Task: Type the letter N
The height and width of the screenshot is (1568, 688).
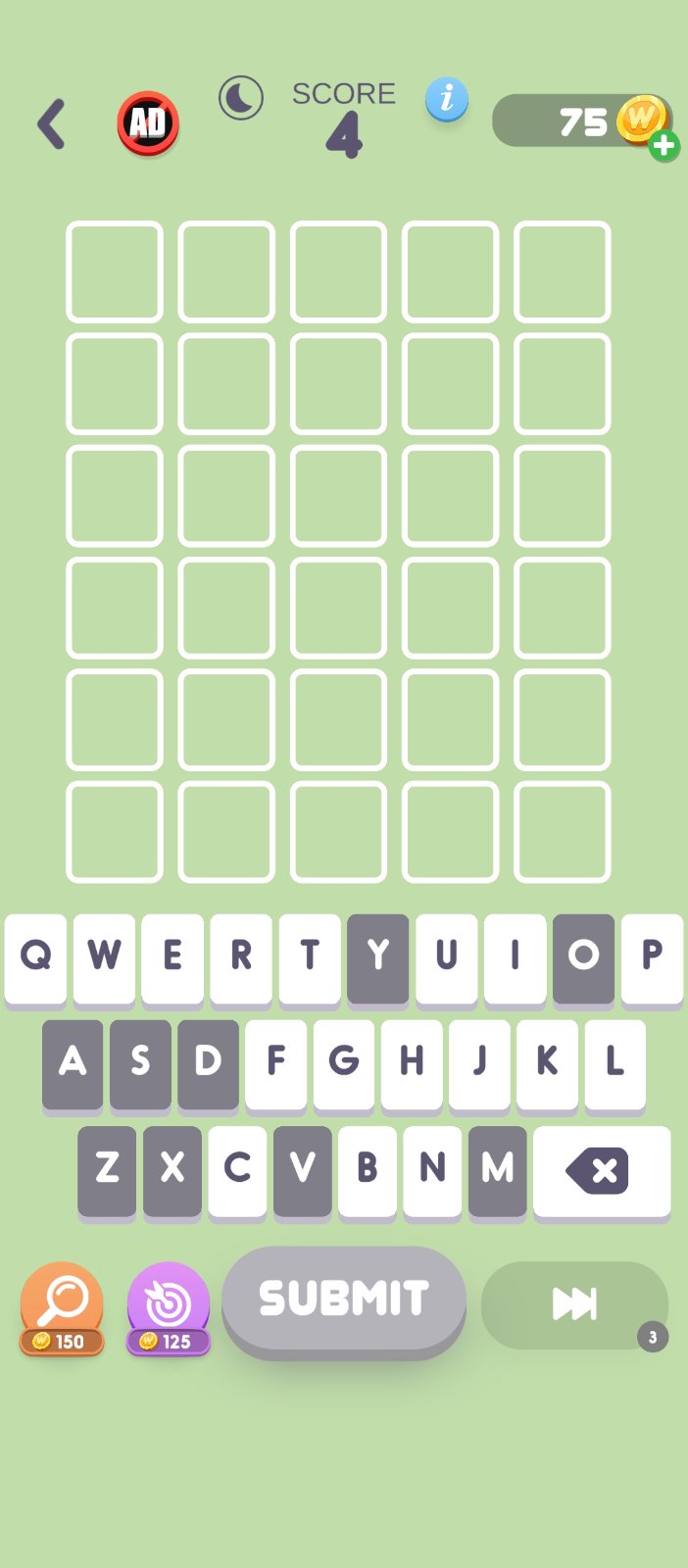Action: point(432,1168)
